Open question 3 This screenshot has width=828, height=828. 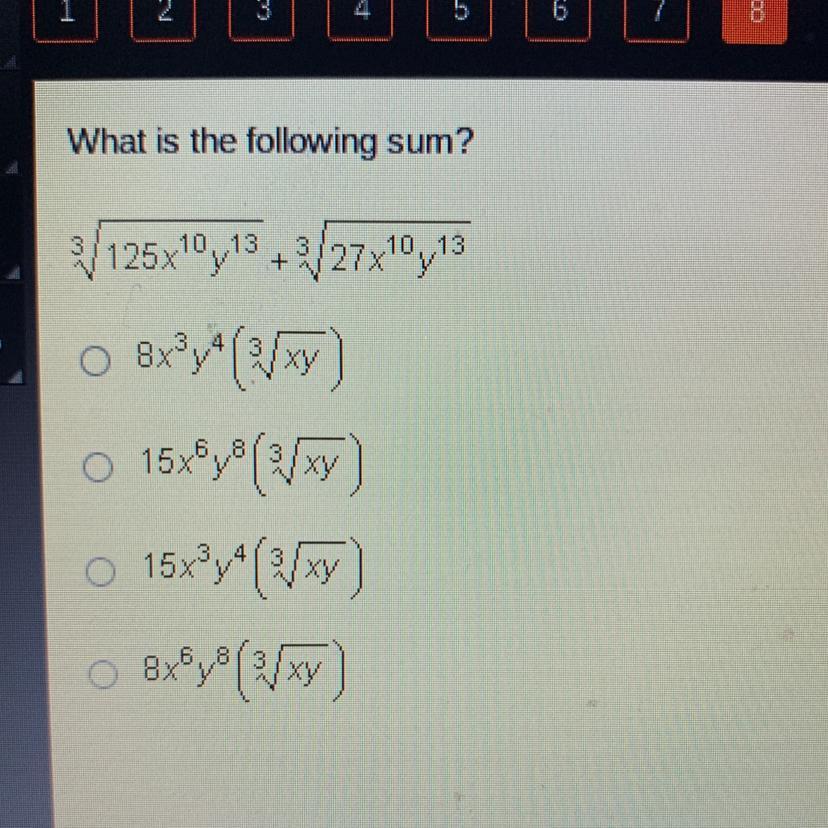[262, 19]
